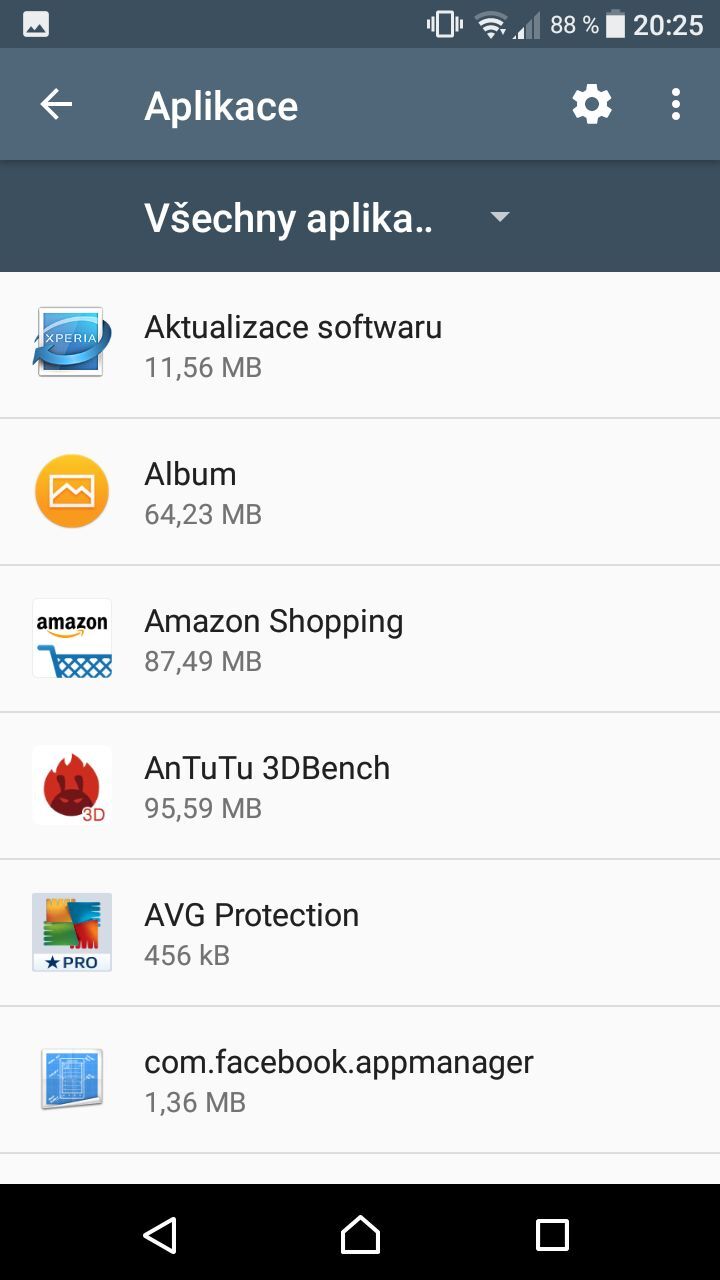Open AnTuTu 3DBench app details
This screenshot has height=1280, width=720.
tap(360, 786)
